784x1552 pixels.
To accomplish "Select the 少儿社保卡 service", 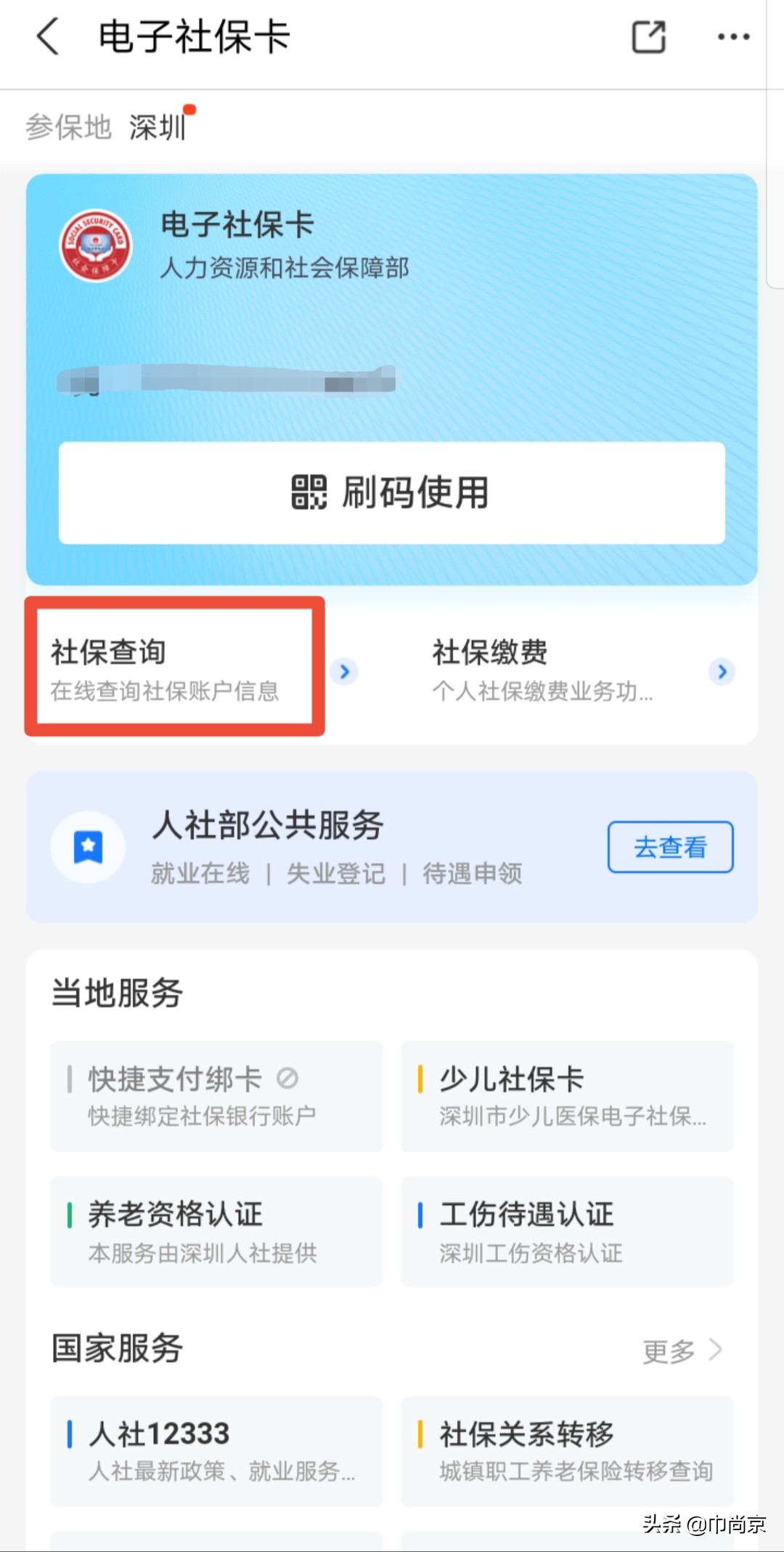I will (x=566, y=1097).
